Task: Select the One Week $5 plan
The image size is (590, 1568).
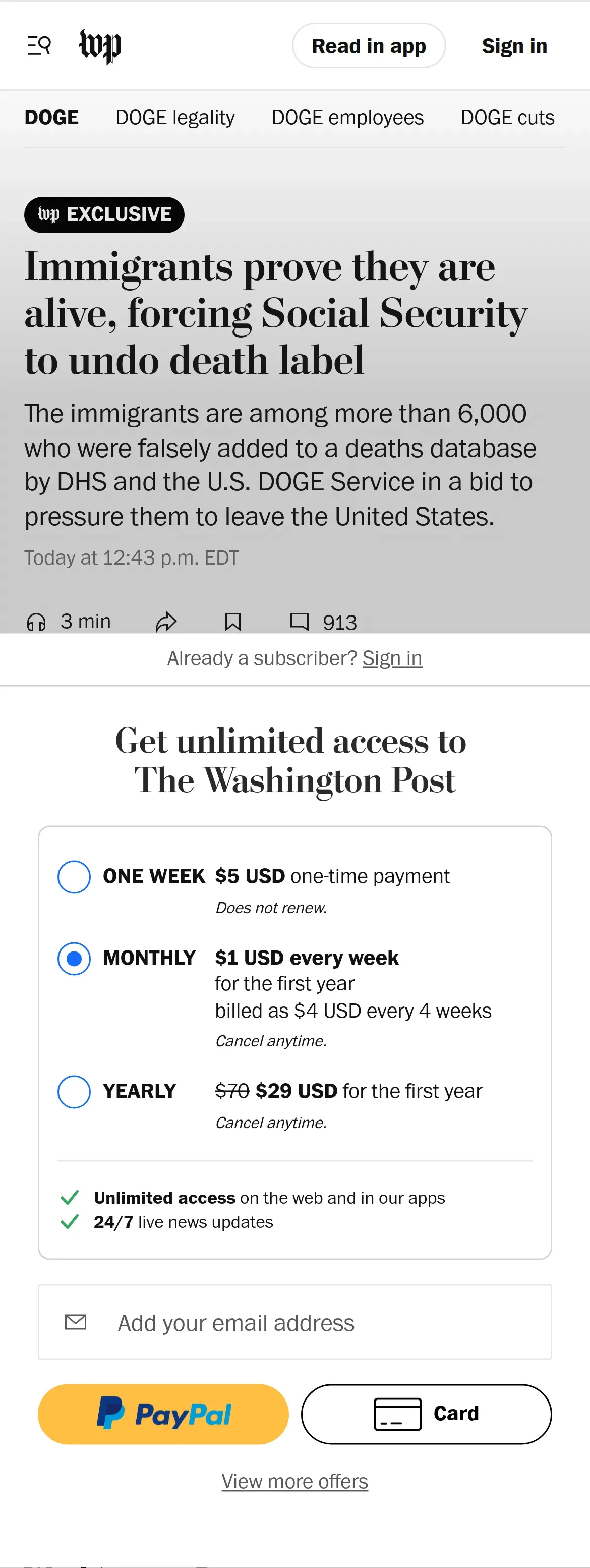Action: pyautogui.click(x=74, y=876)
